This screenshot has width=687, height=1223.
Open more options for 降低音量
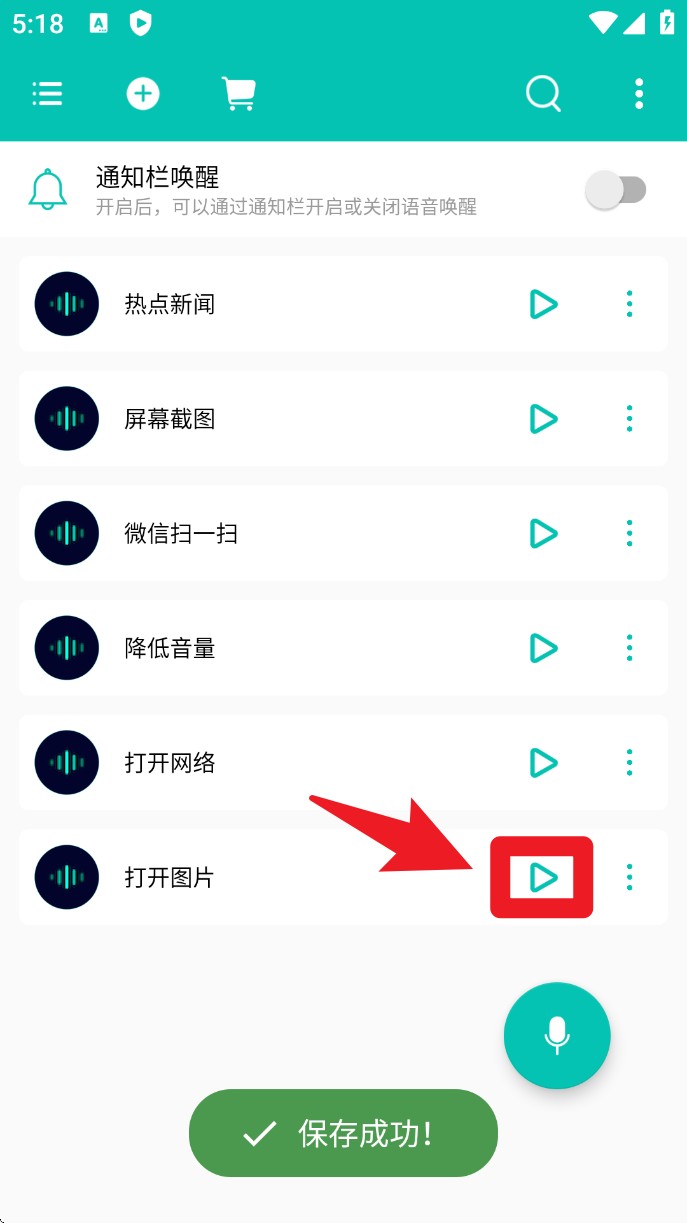pyautogui.click(x=629, y=648)
